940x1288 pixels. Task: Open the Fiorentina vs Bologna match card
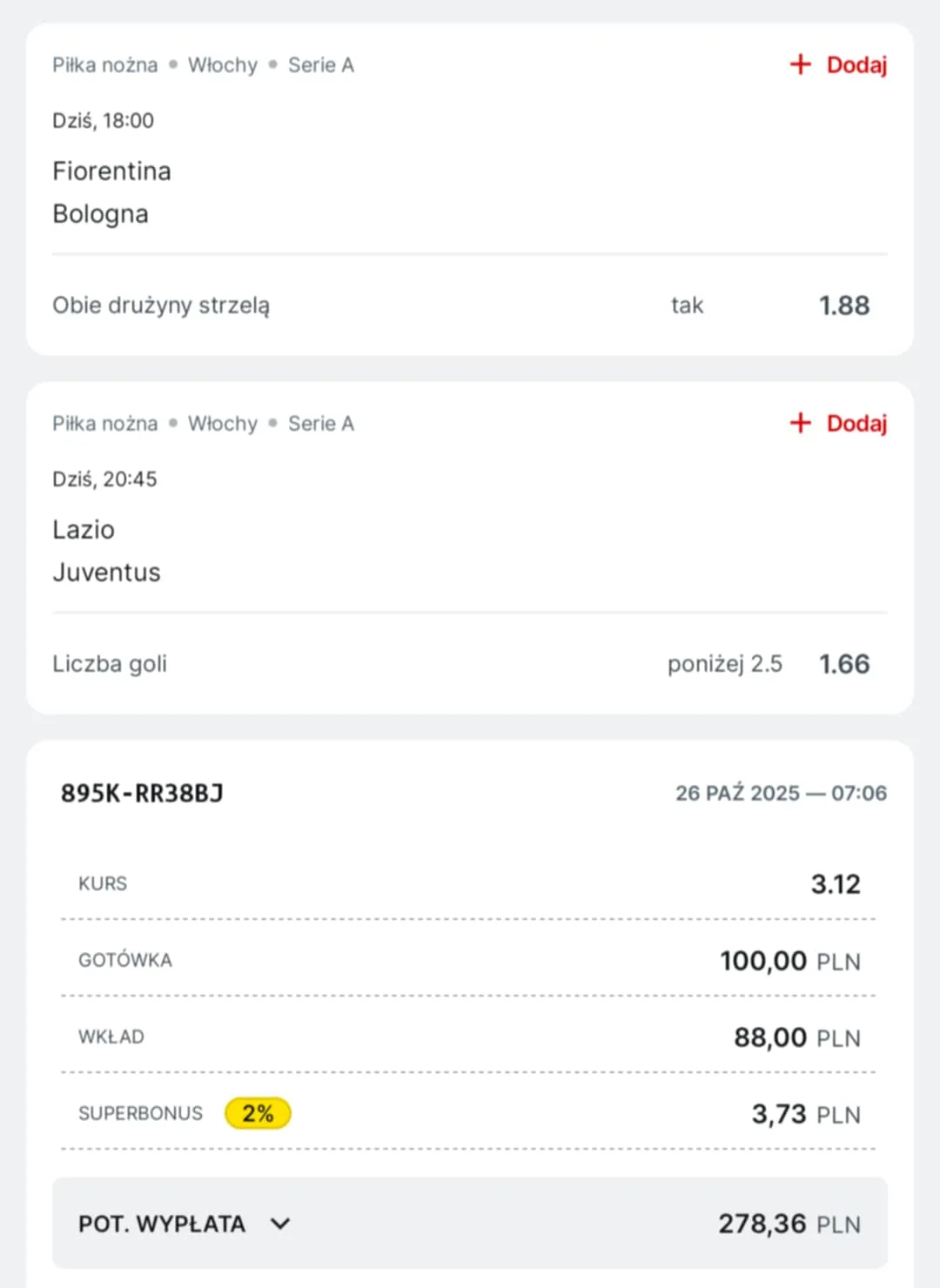point(113,192)
